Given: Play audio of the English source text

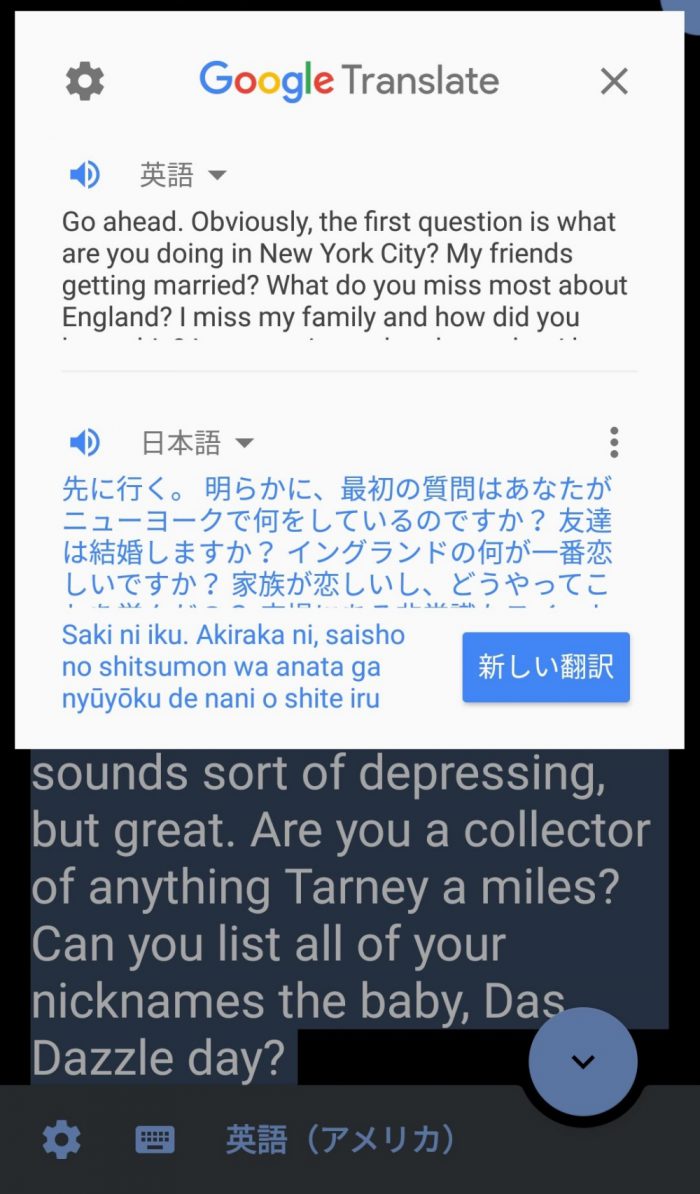Looking at the screenshot, I should pyautogui.click(x=85, y=175).
